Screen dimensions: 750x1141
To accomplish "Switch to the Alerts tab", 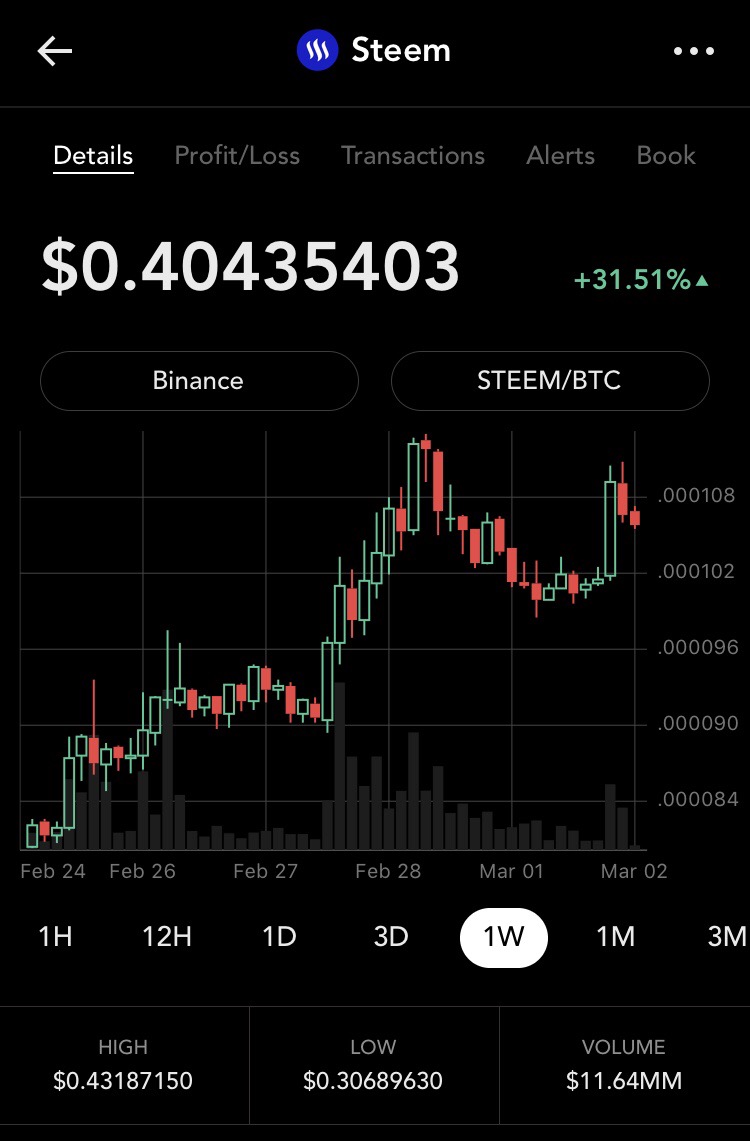I will [x=560, y=156].
